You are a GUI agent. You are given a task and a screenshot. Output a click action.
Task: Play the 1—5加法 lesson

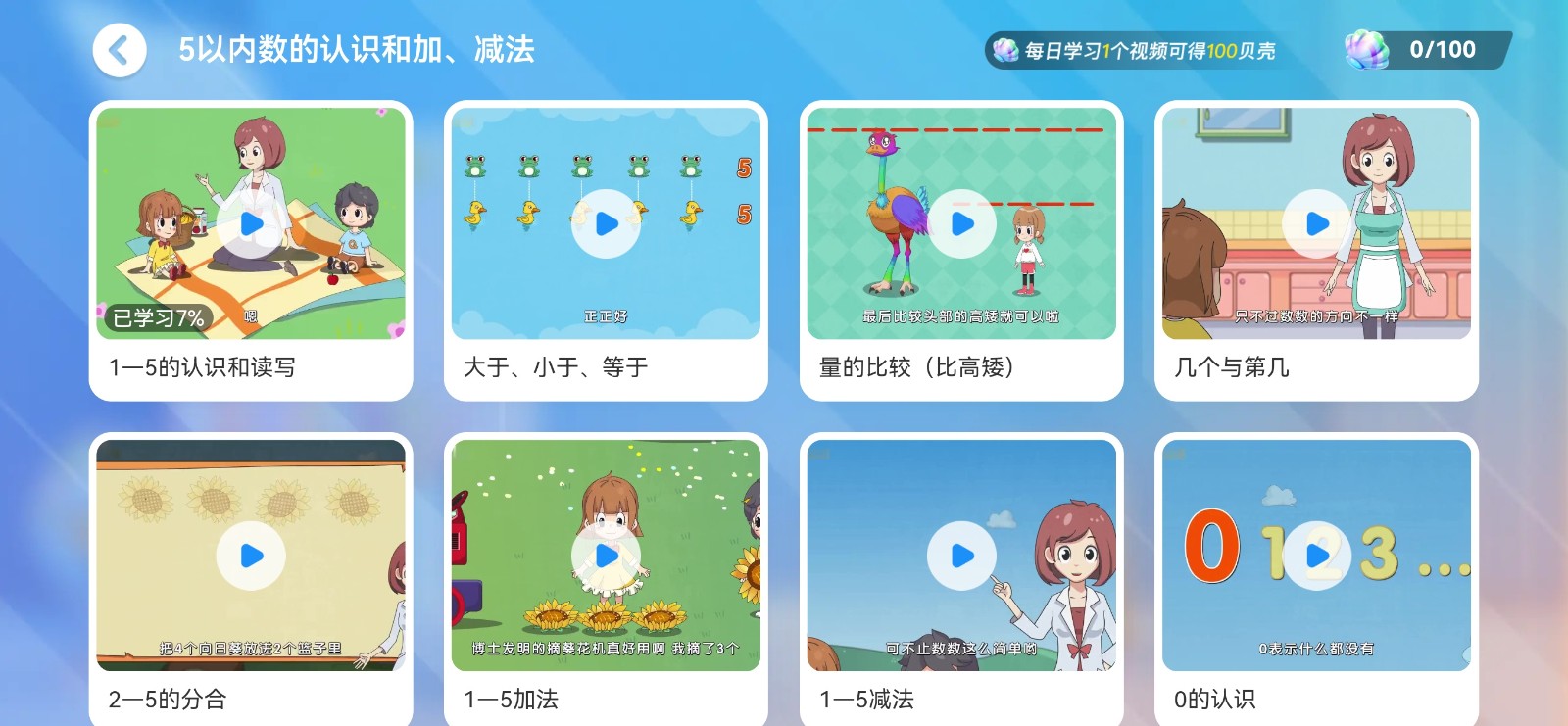coord(606,556)
